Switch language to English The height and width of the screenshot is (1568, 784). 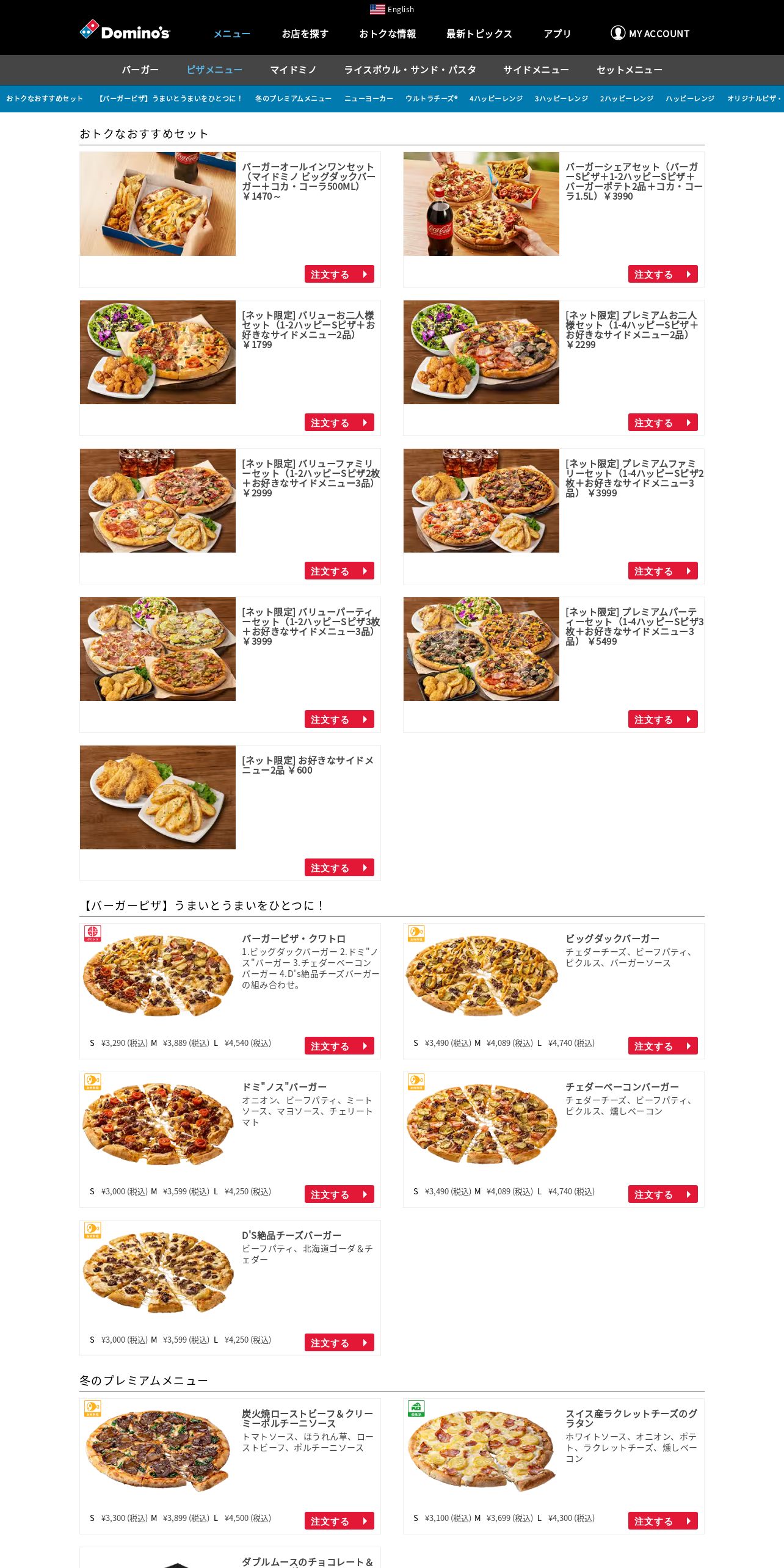[392, 9]
